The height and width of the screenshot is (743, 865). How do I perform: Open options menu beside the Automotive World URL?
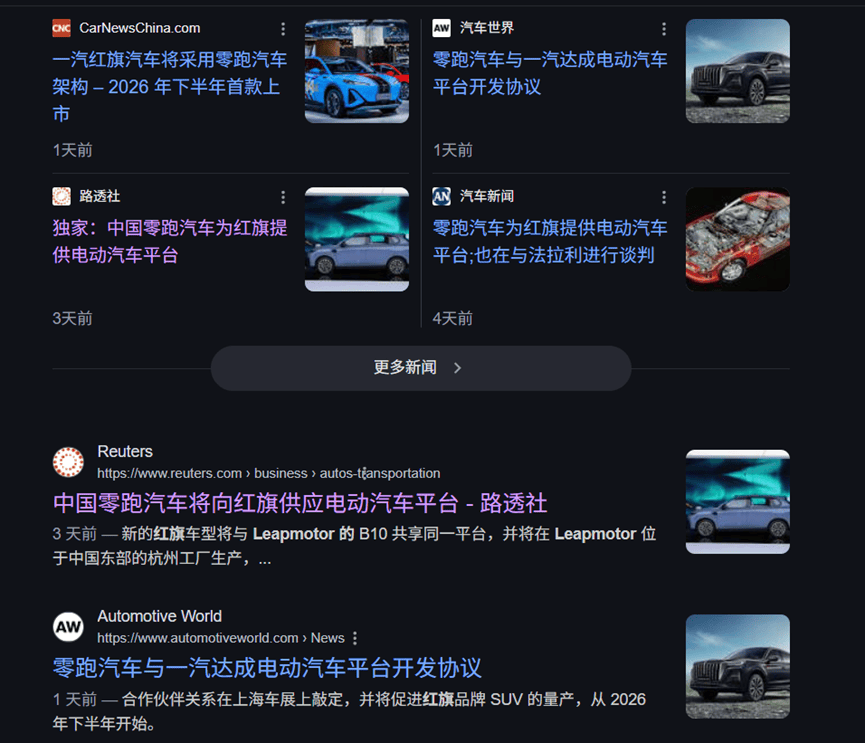[x=355, y=638]
